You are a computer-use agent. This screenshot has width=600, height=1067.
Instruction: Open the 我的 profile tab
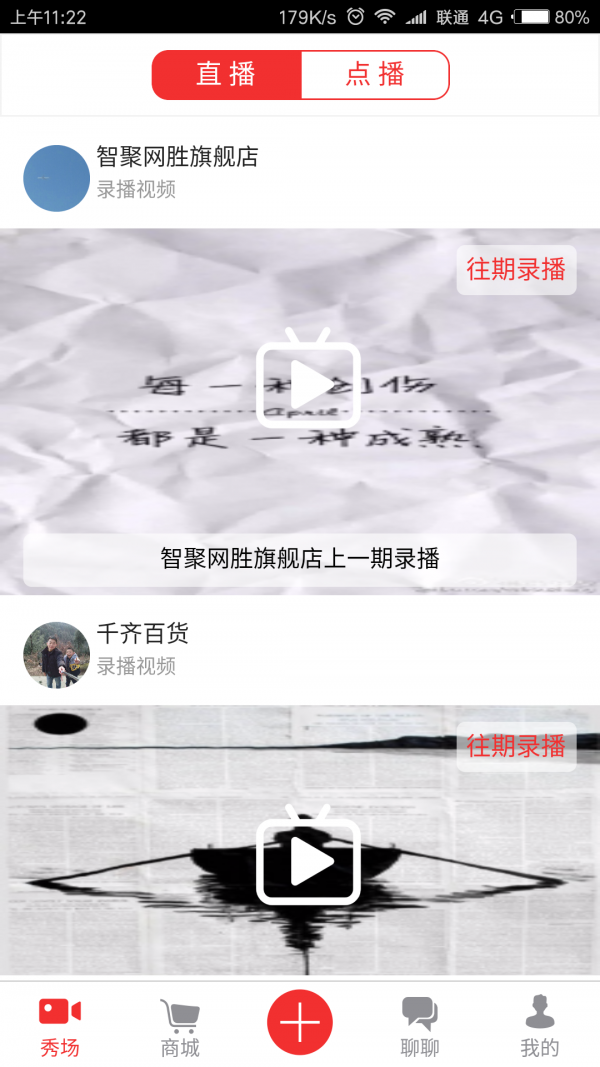coord(540,1027)
